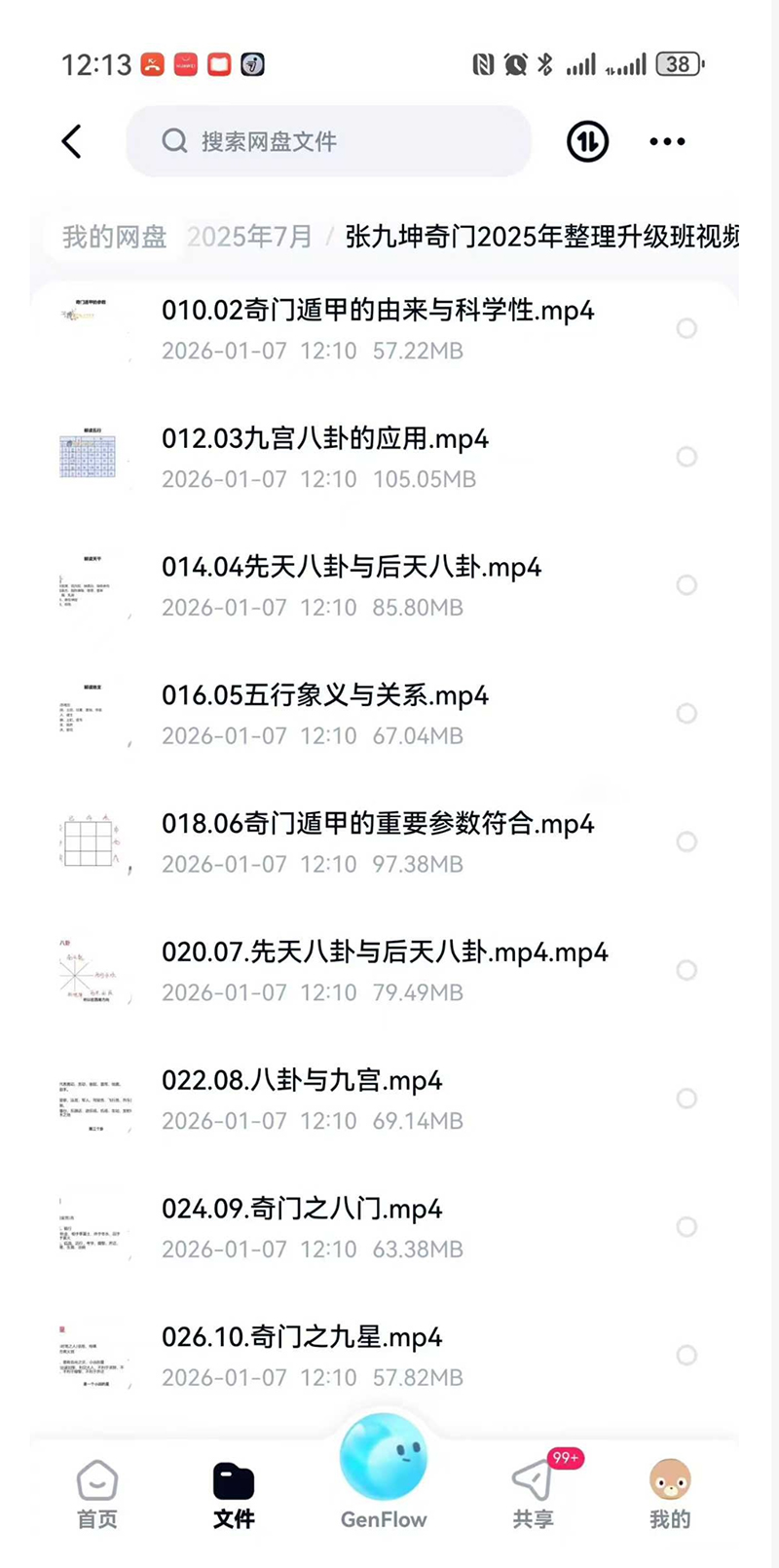Tap the 搜索网盘文件 search box
Image resolution: width=779 pixels, height=1568 pixels.
[328, 141]
